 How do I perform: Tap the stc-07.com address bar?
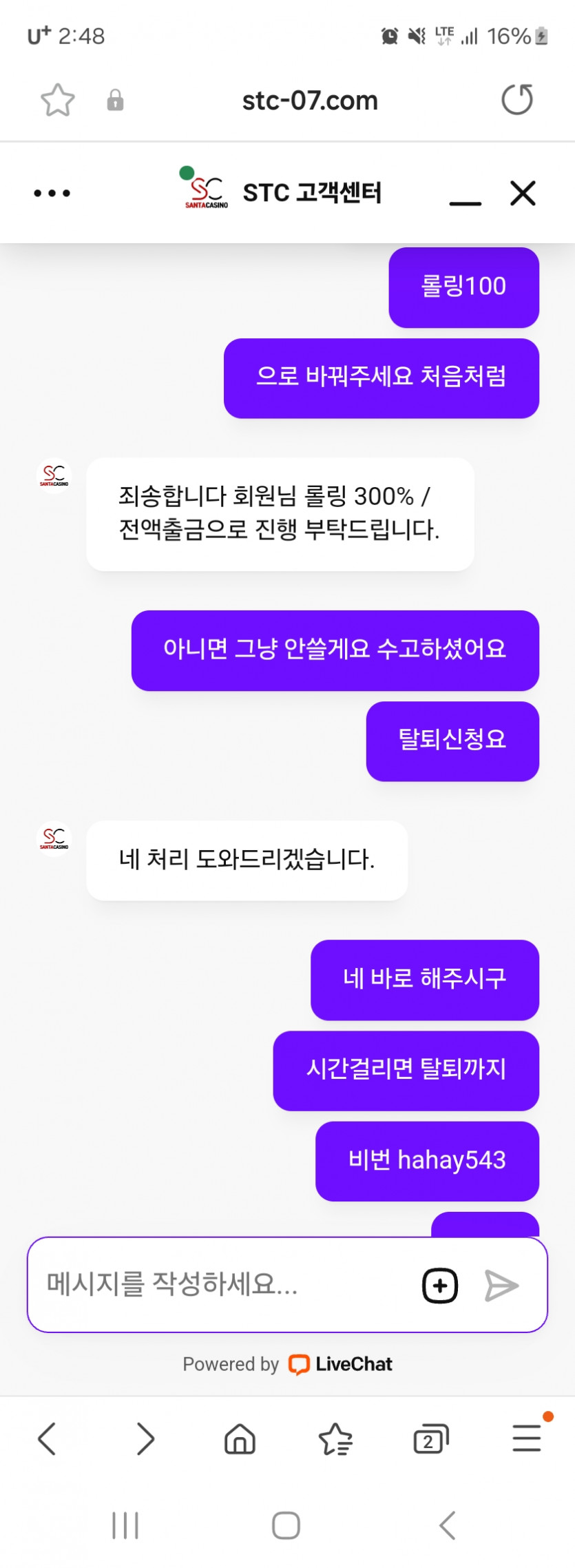pos(310,101)
